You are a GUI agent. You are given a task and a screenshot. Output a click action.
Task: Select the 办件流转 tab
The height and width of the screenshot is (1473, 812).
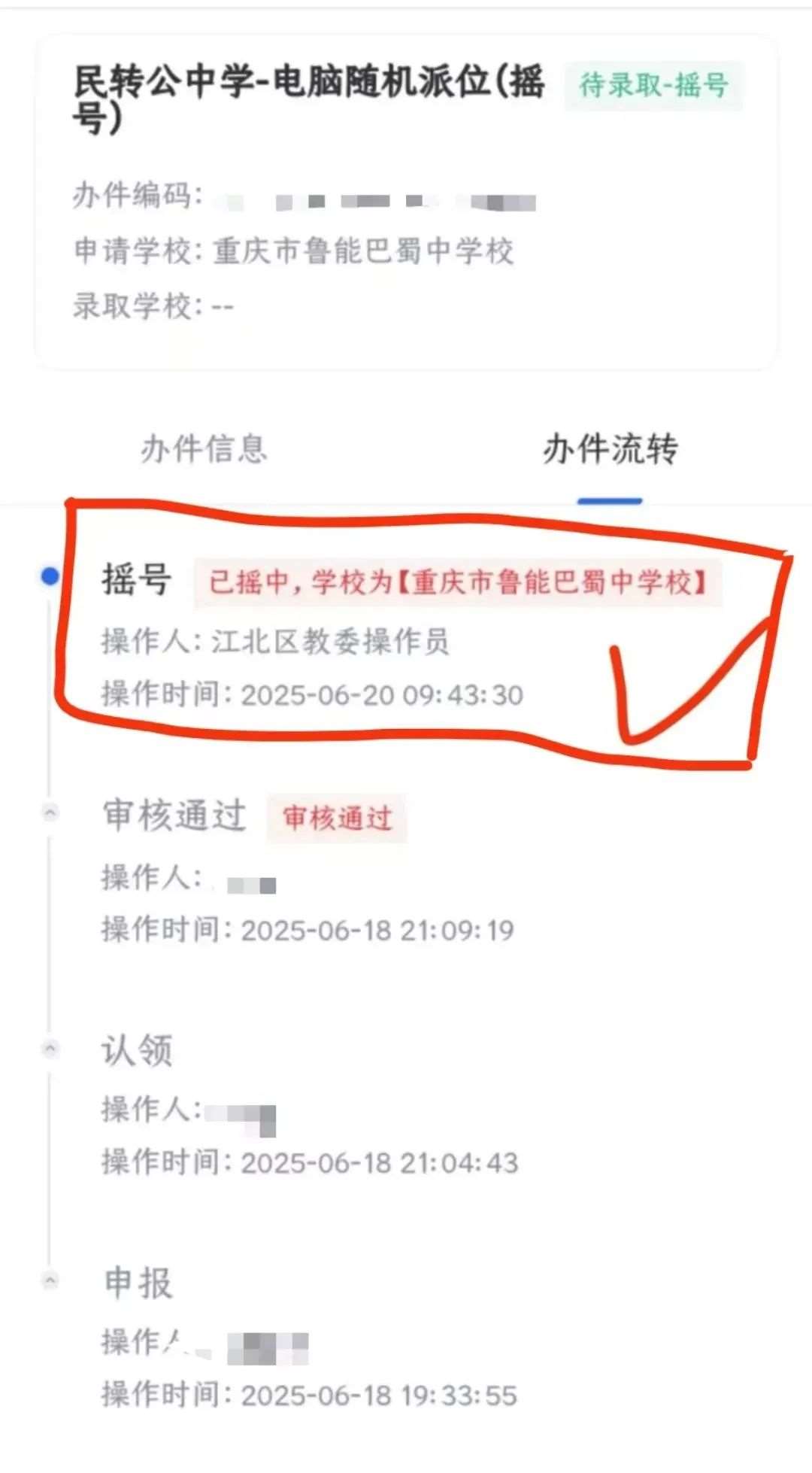(x=610, y=449)
